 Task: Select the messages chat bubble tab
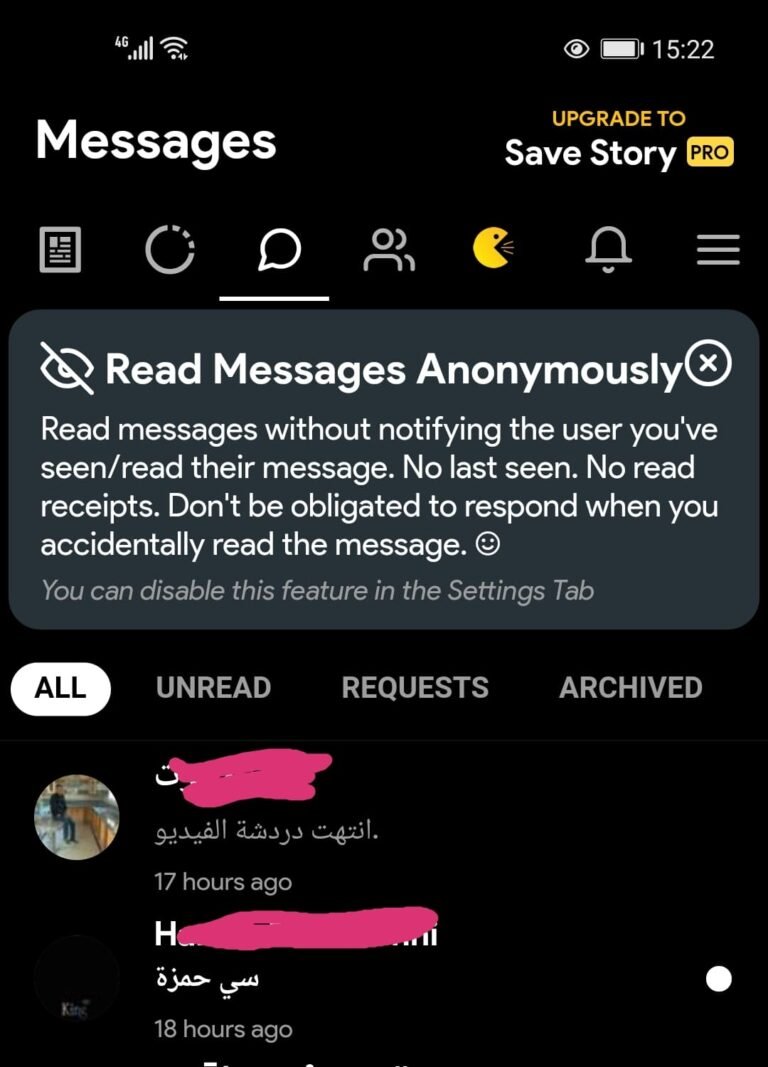click(279, 250)
